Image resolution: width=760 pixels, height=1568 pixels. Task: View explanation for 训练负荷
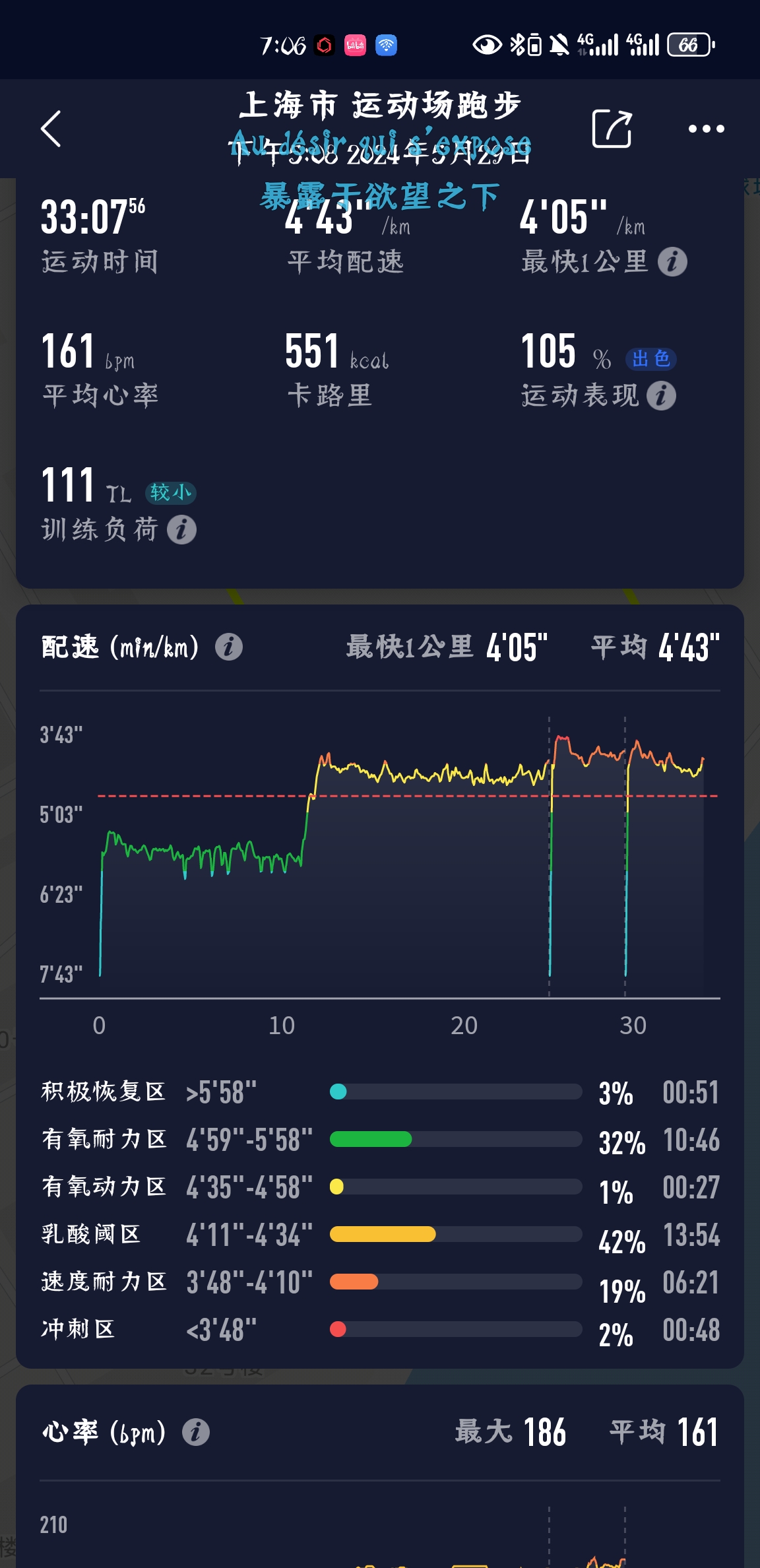click(181, 530)
